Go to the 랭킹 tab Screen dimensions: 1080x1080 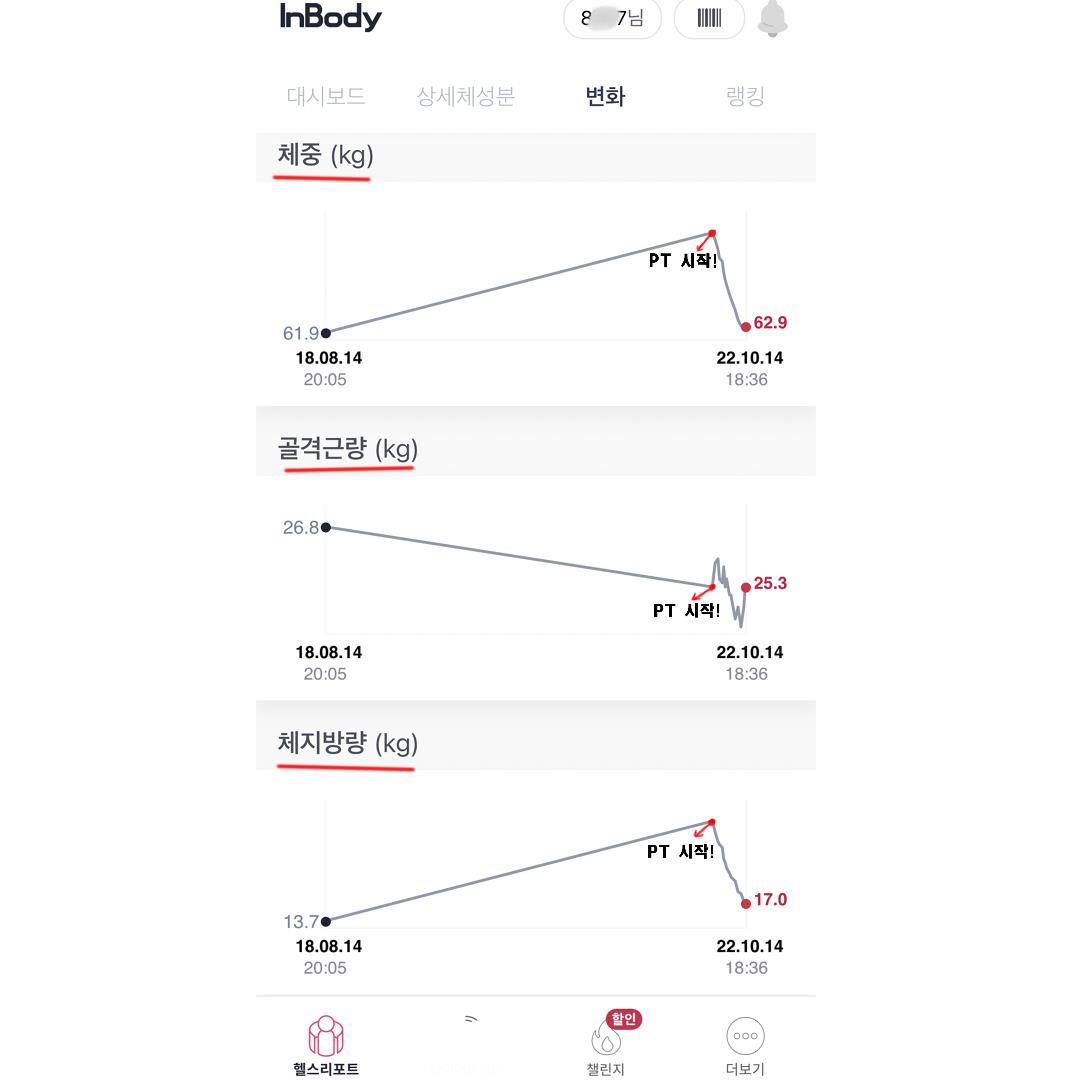pyautogui.click(x=745, y=97)
